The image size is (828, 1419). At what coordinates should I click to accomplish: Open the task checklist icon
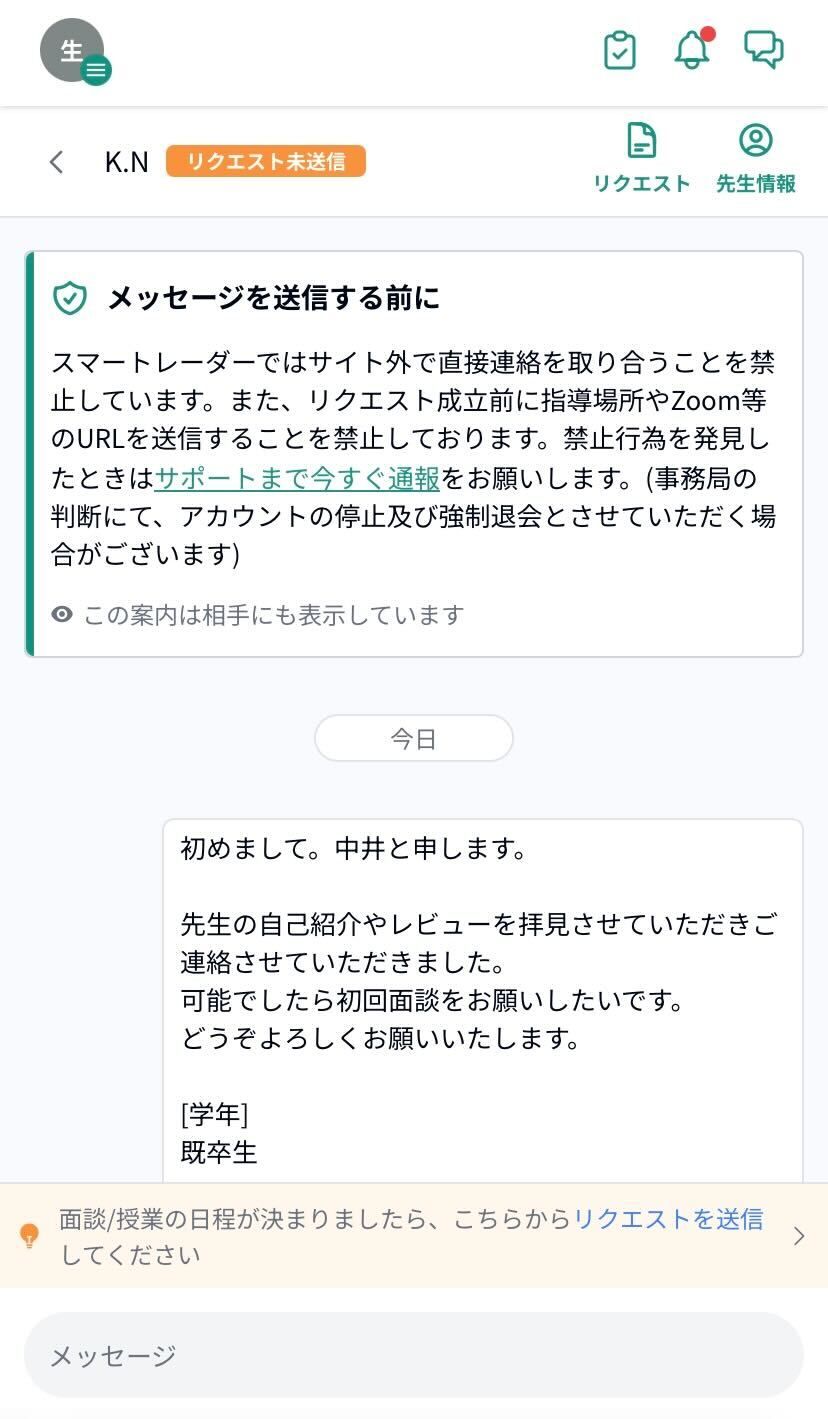tap(620, 50)
